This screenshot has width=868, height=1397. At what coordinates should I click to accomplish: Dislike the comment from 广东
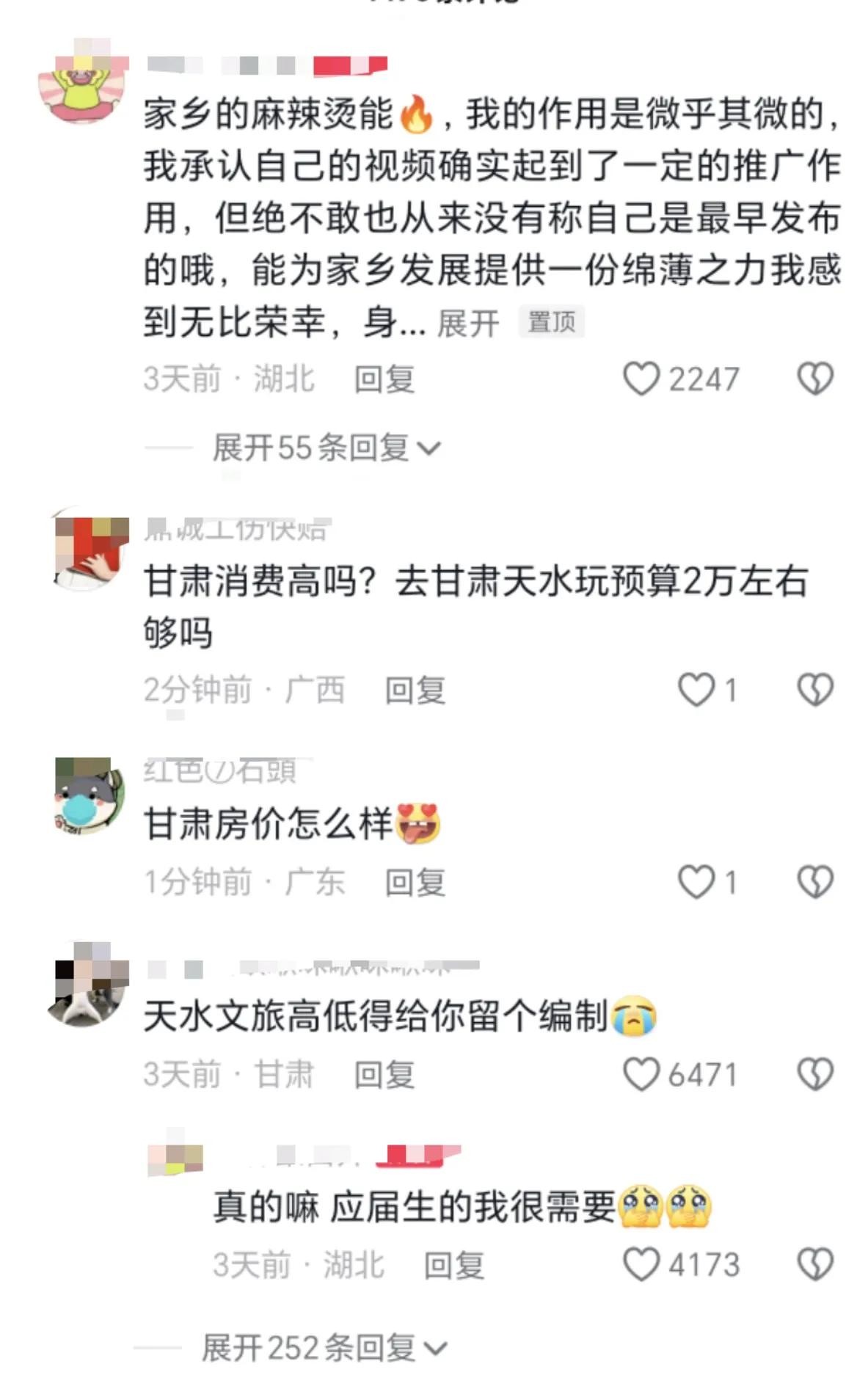pos(815,882)
